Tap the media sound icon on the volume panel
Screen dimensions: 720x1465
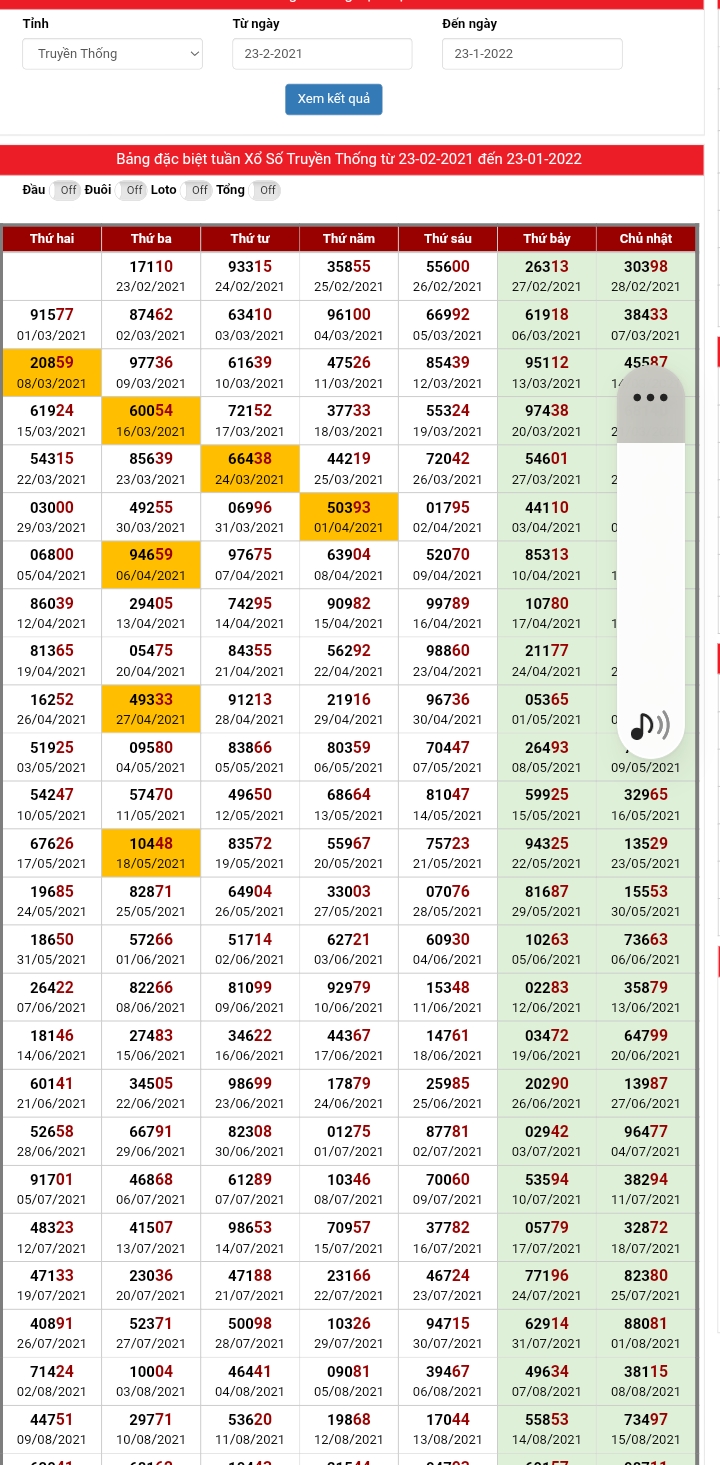(650, 725)
